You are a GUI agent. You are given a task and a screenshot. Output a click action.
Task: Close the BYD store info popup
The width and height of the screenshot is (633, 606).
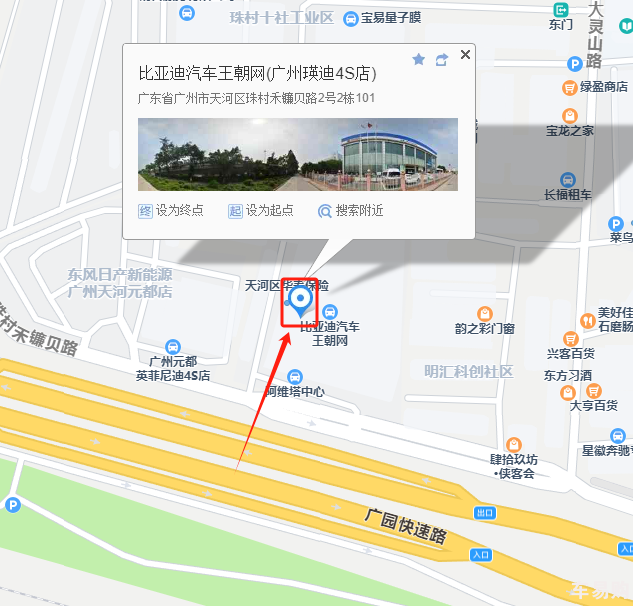465,56
